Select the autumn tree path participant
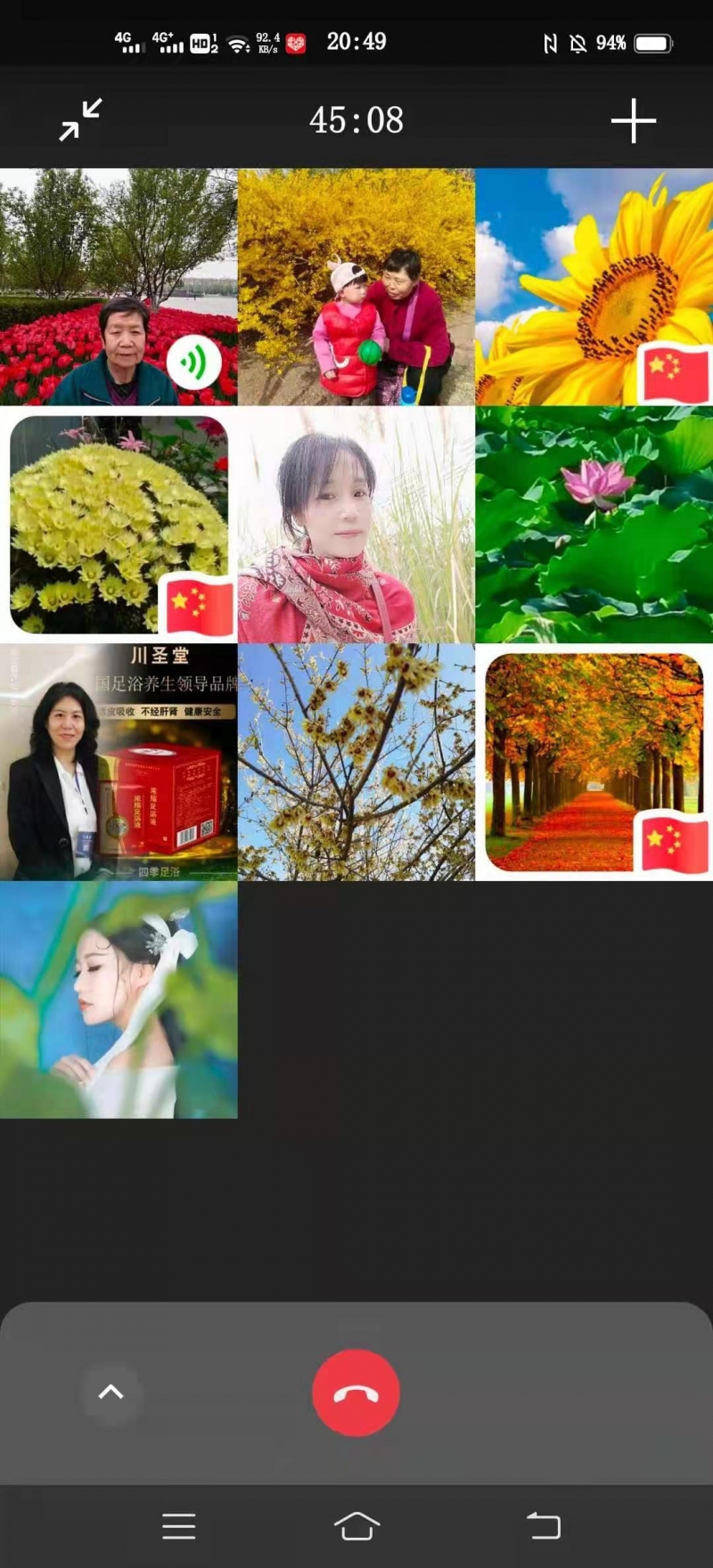This screenshot has height=1568, width=713. (x=594, y=763)
